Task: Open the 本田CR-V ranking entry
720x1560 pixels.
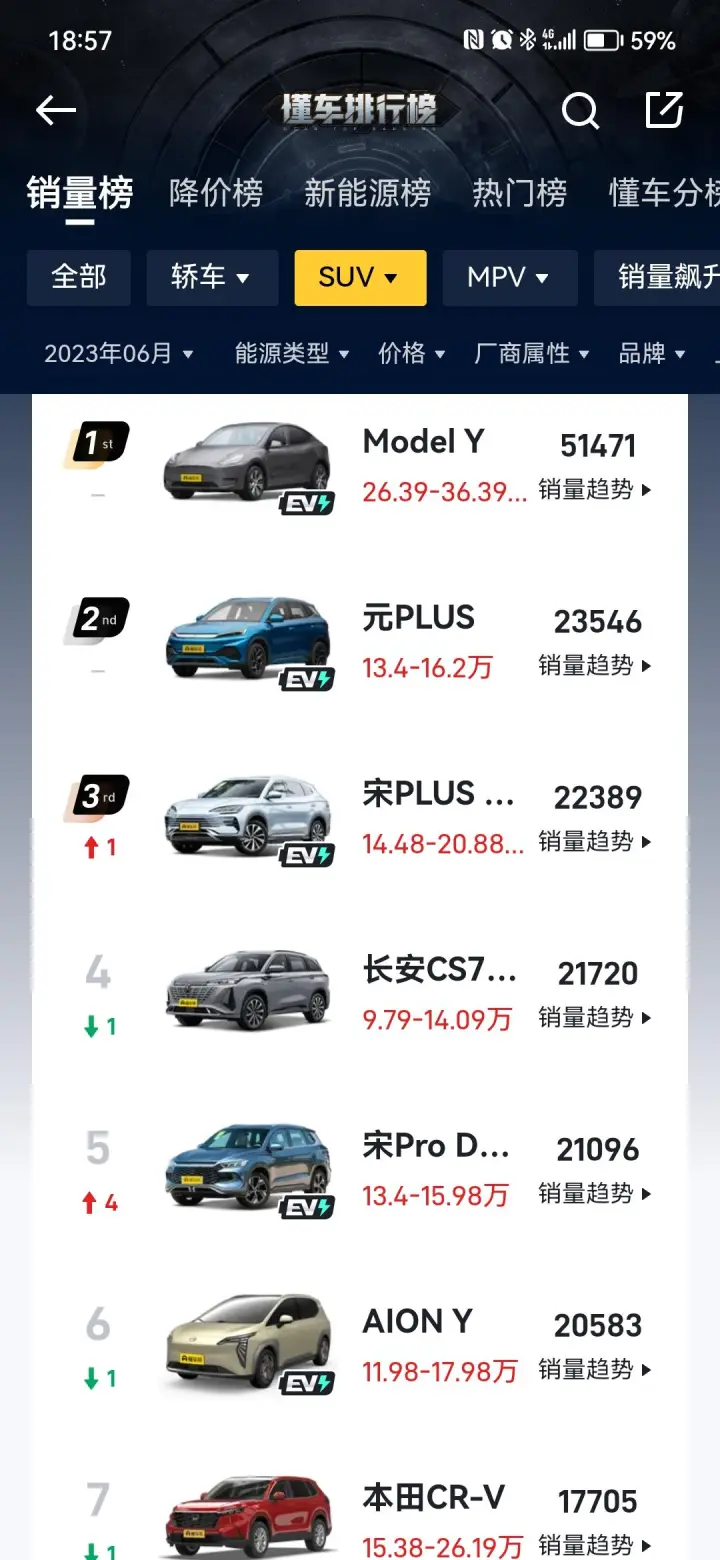Action: point(434,1498)
